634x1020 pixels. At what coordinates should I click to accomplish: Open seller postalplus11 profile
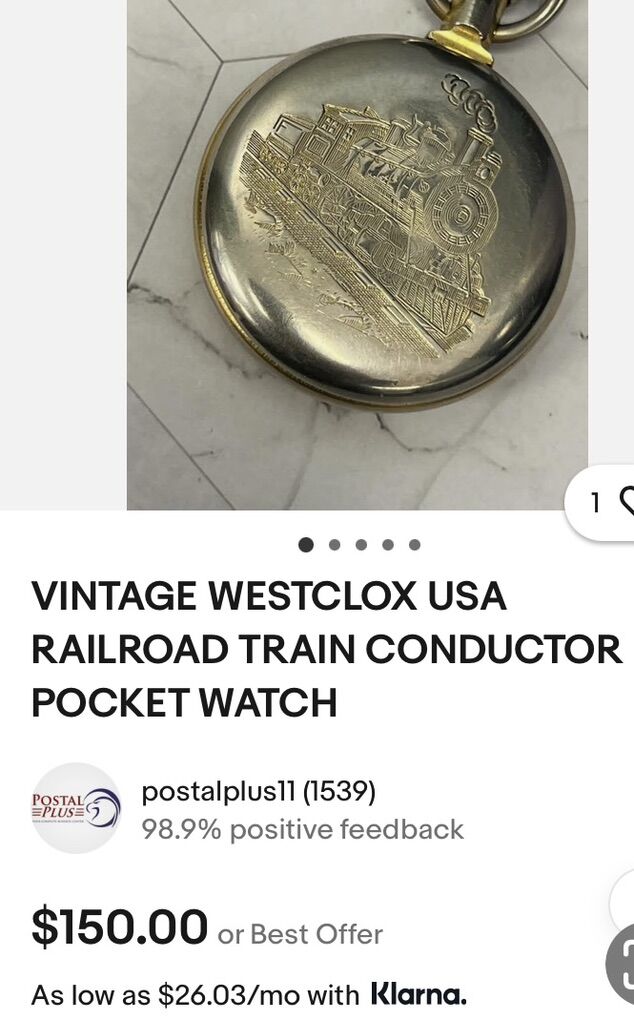258,793
